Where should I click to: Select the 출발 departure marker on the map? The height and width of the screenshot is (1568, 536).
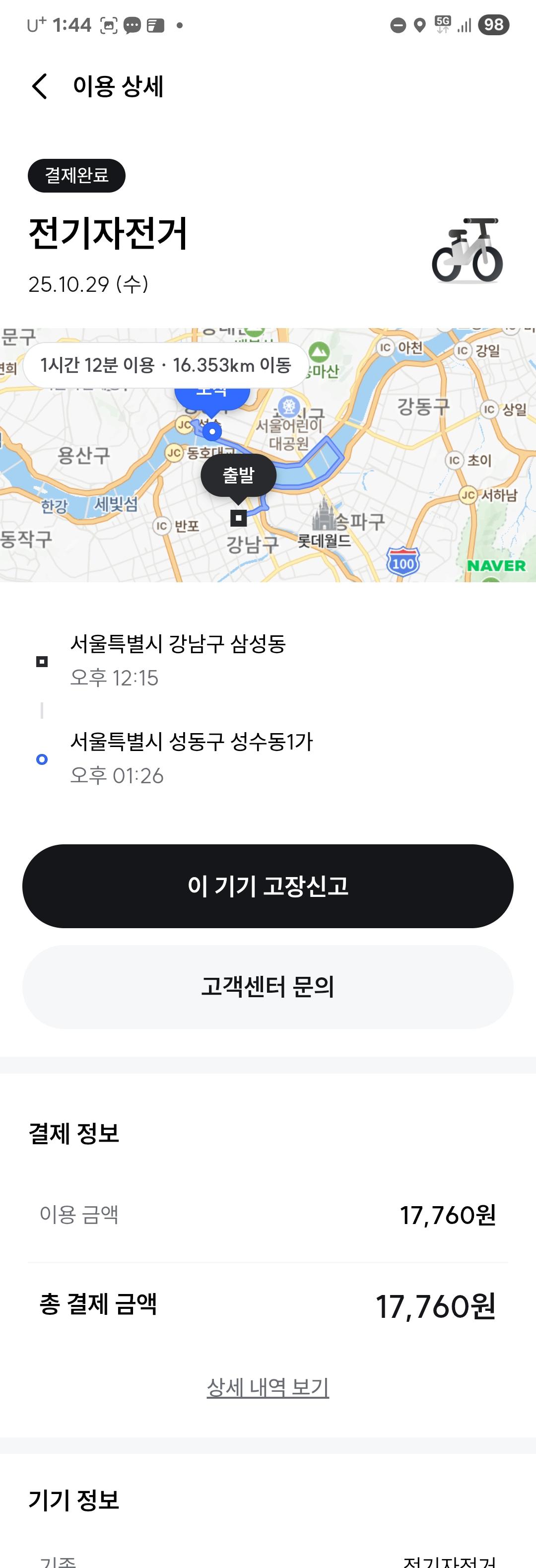(239, 475)
